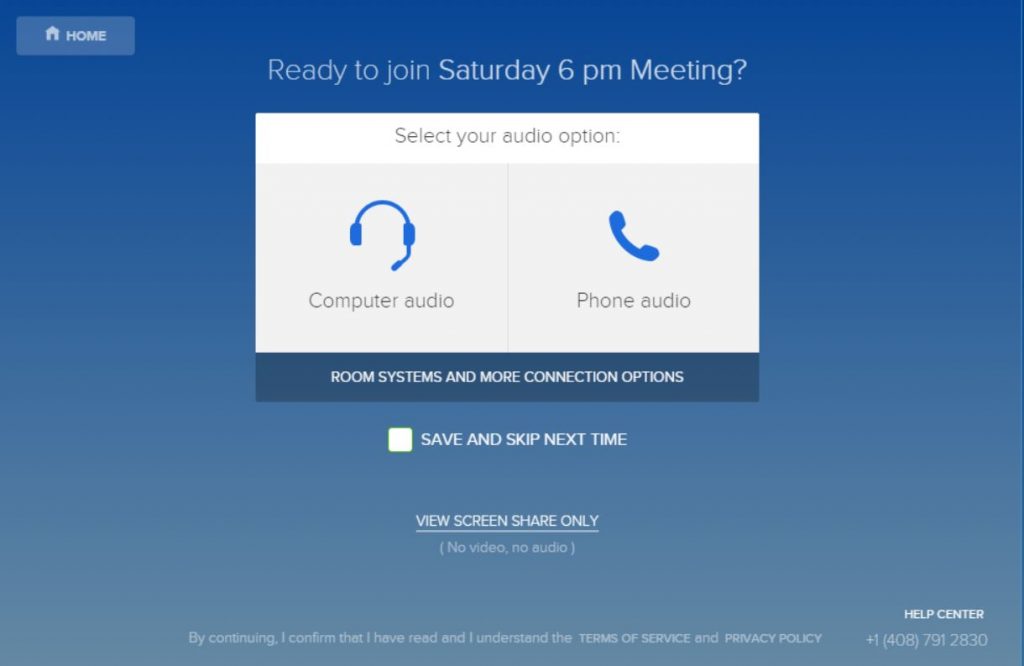Open the Privacy Policy link

tap(772, 638)
